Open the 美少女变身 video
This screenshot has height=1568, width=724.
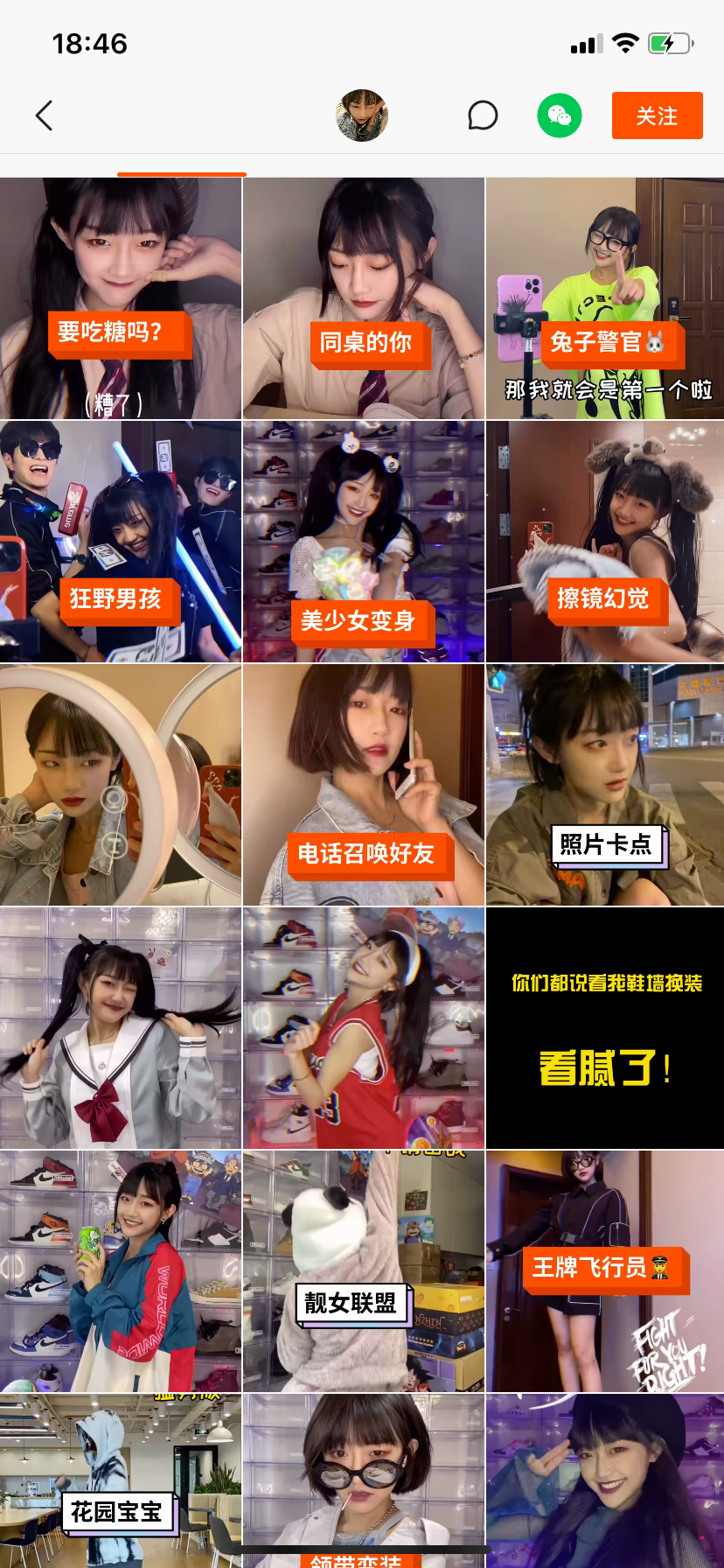tap(363, 542)
